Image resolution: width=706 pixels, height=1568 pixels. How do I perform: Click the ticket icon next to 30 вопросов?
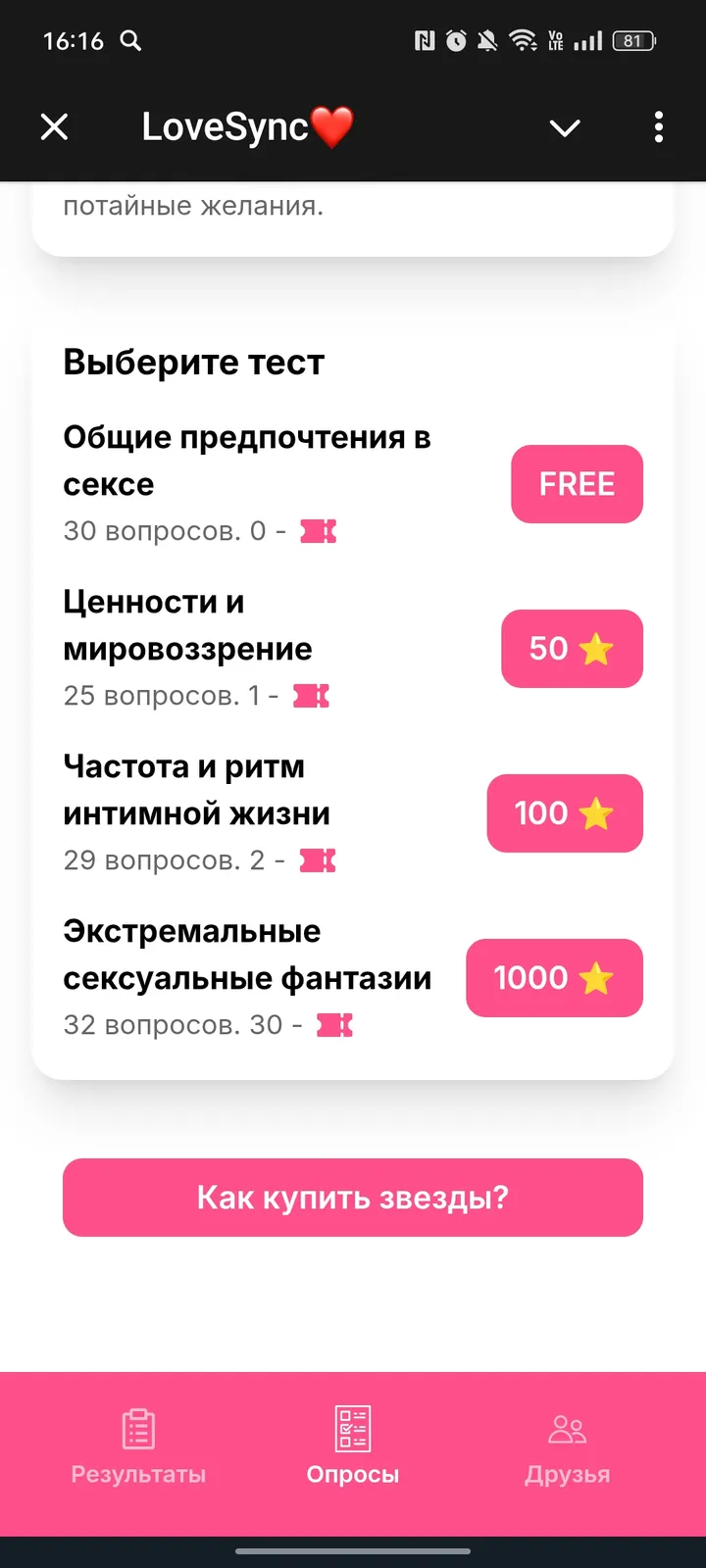319,530
